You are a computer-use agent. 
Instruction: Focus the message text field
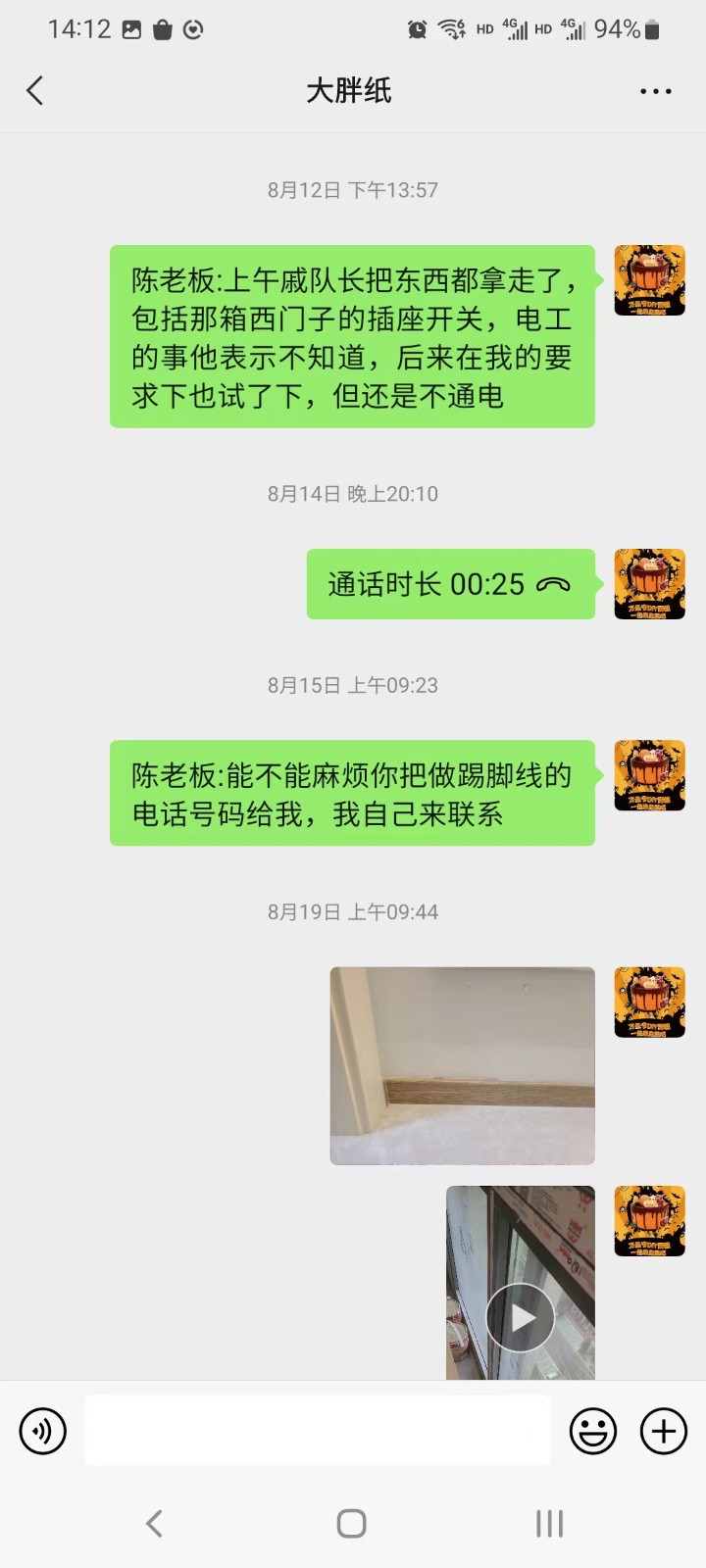pyautogui.click(x=317, y=1431)
